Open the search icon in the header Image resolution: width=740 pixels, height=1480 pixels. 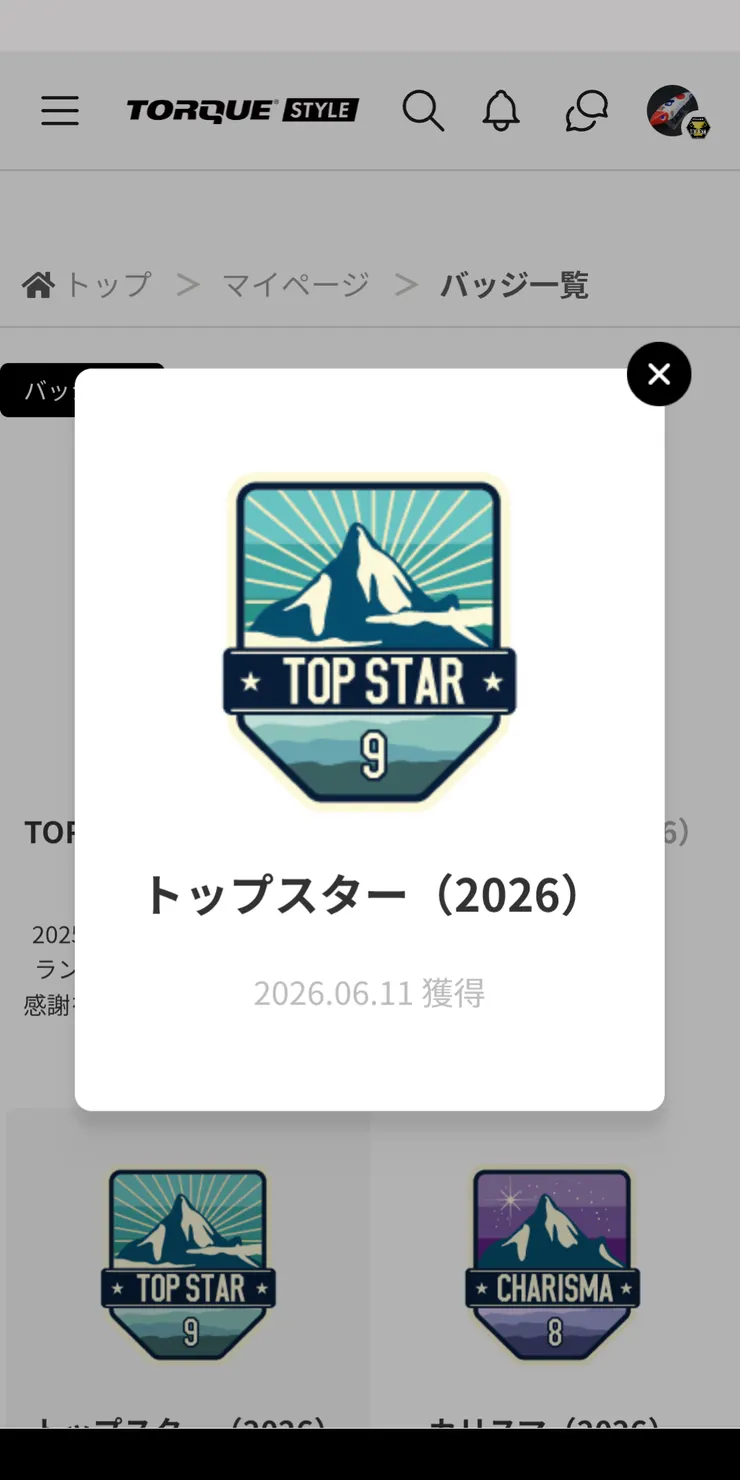pos(423,110)
